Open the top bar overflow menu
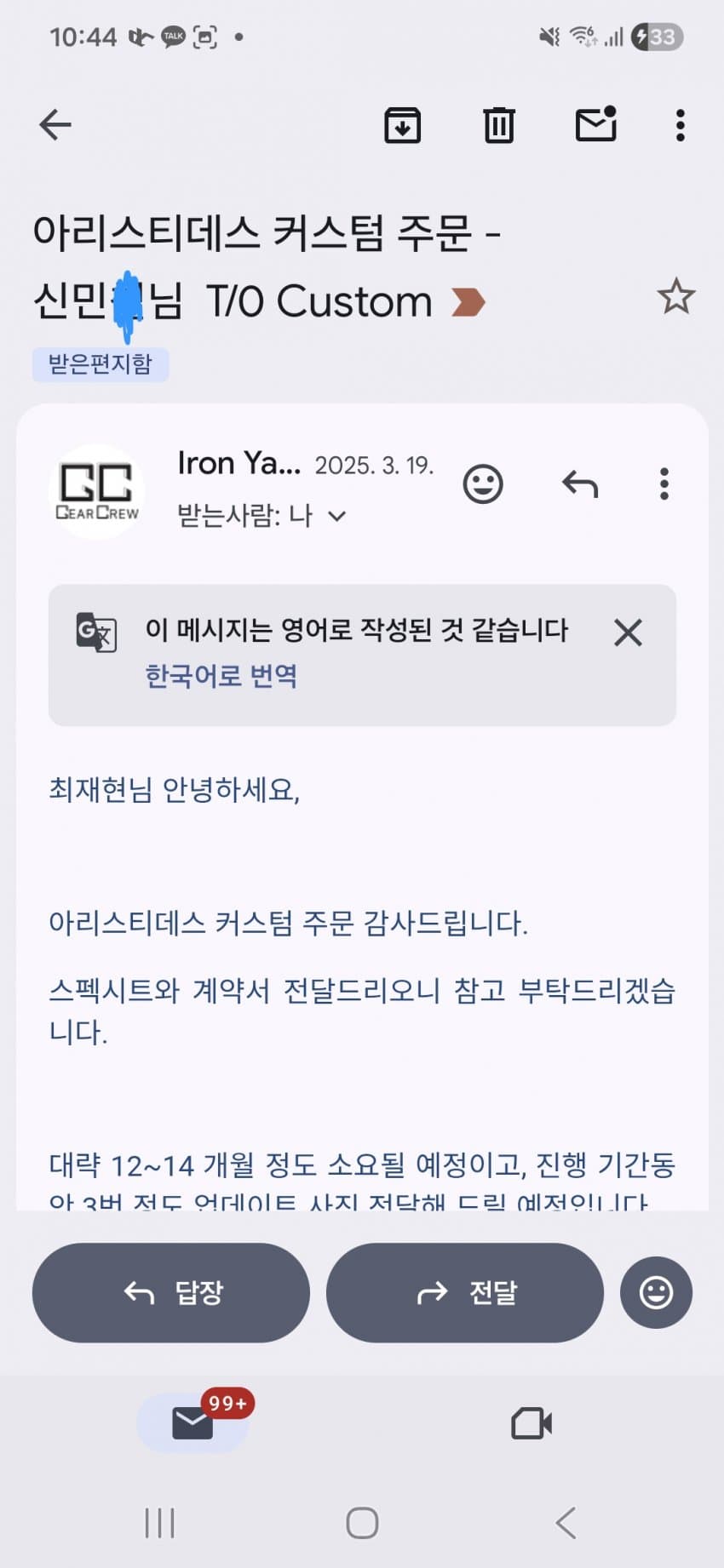Screen dimensions: 724x1568 pos(679,125)
